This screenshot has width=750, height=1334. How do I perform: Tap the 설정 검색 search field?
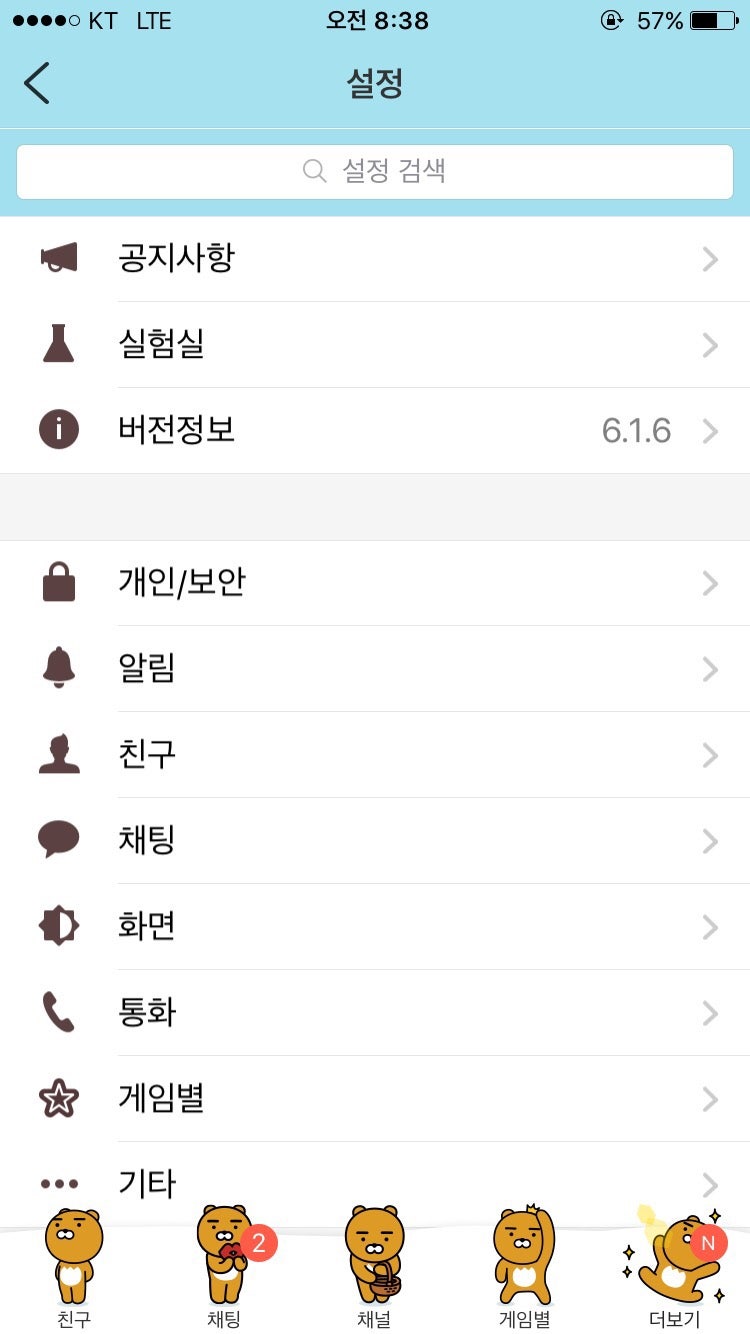375,172
